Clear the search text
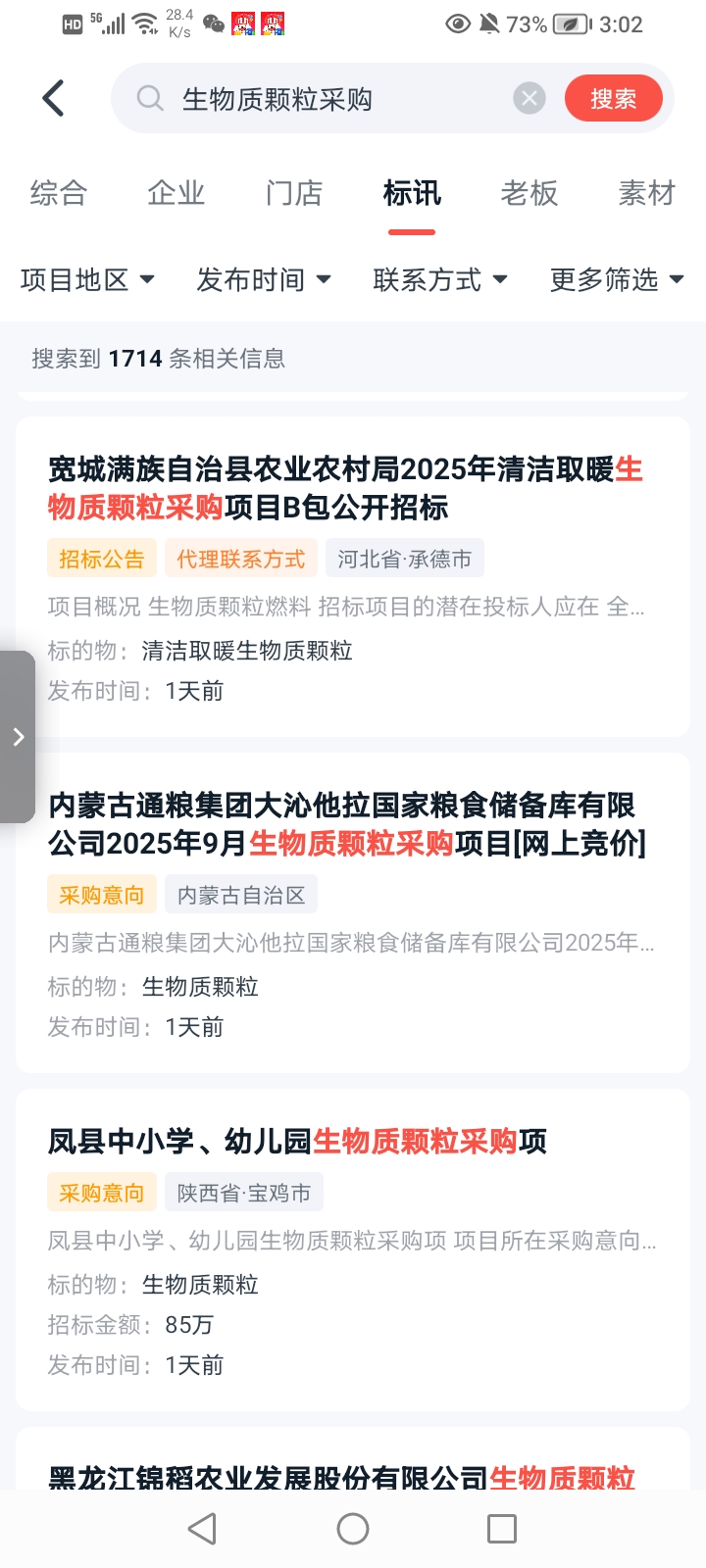The image size is (706, 1568). coord(529,98)
